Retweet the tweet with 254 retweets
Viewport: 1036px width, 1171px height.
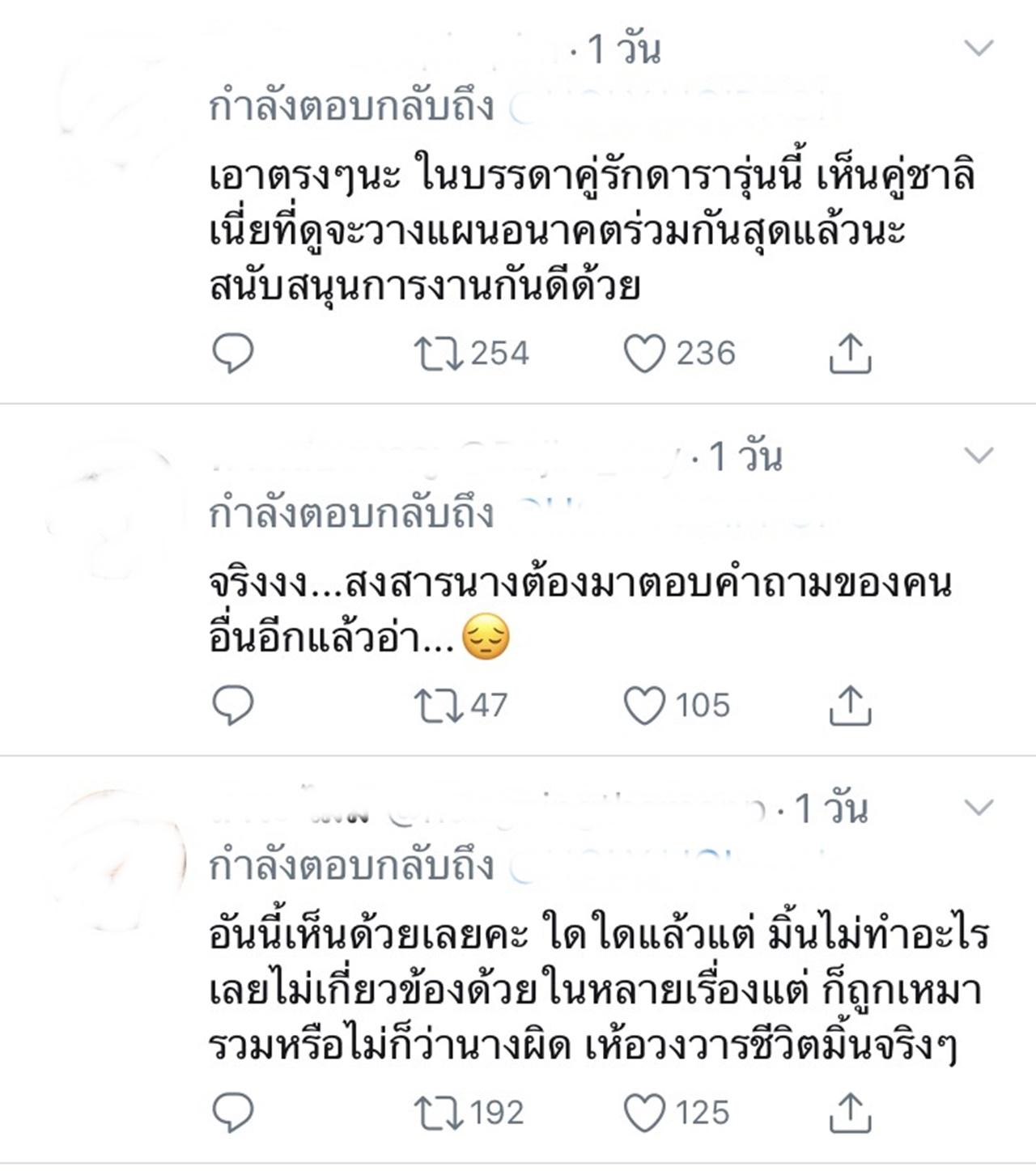pos(438,354)
